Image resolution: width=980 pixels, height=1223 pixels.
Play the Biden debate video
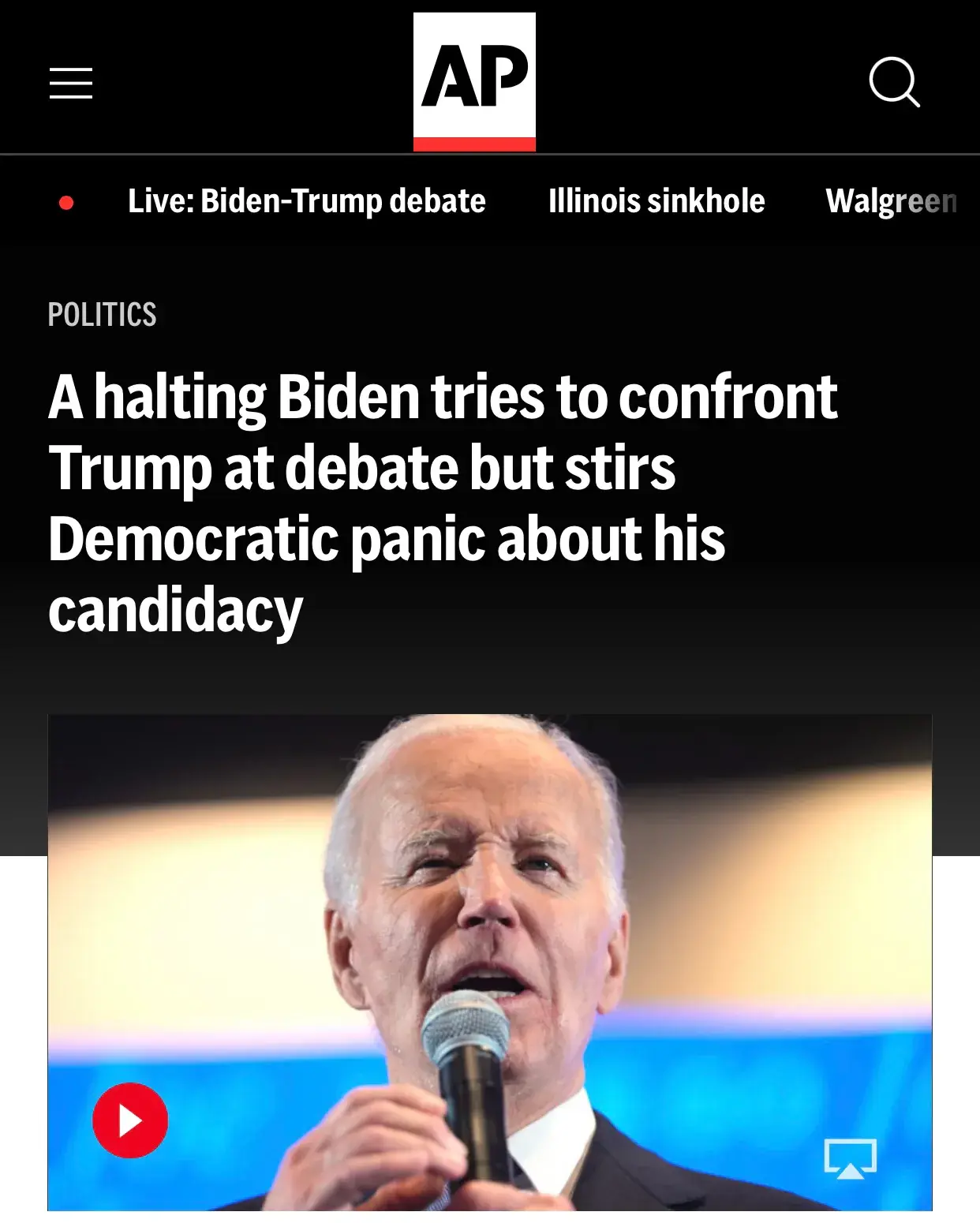pyautogui.click(x=130, y=1120)
